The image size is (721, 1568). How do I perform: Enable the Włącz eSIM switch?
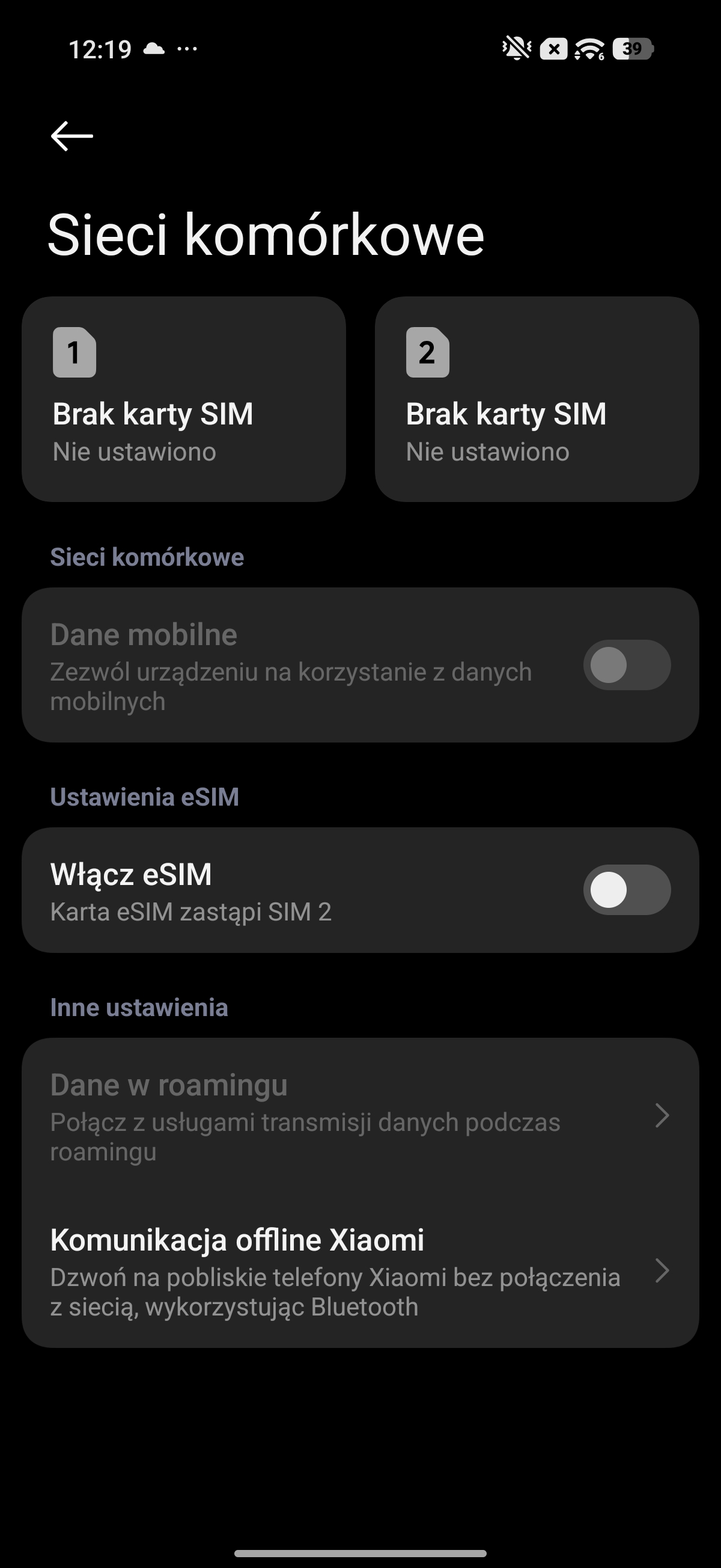(627, 890)
